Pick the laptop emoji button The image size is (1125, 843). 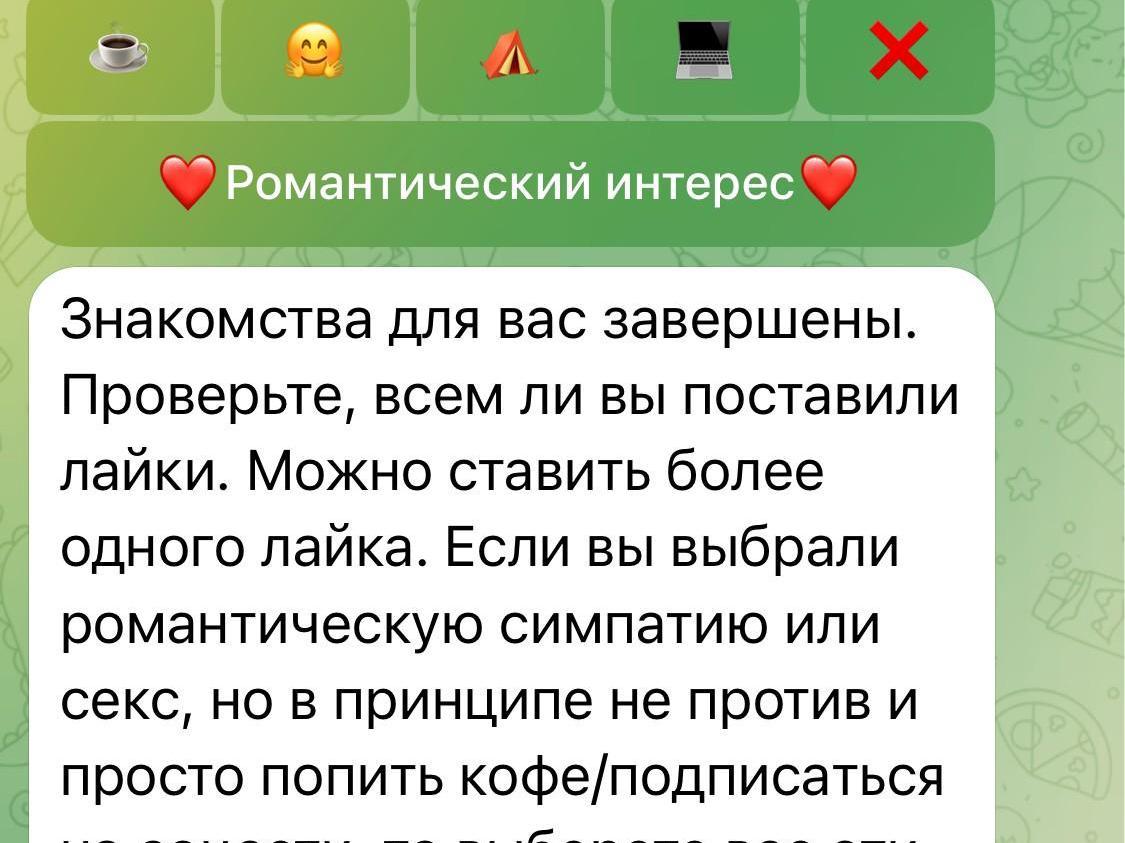point(705,52)
